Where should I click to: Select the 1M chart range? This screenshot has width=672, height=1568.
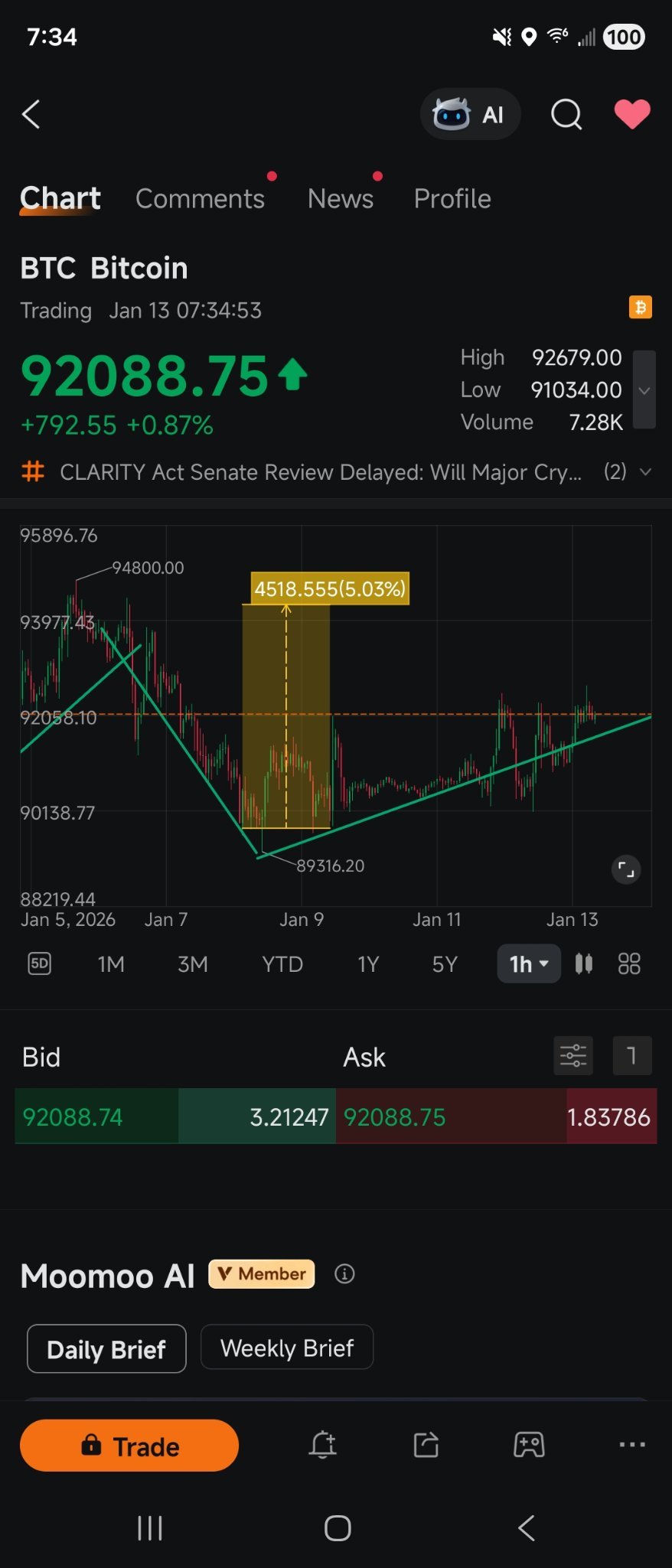click(111, 964)
